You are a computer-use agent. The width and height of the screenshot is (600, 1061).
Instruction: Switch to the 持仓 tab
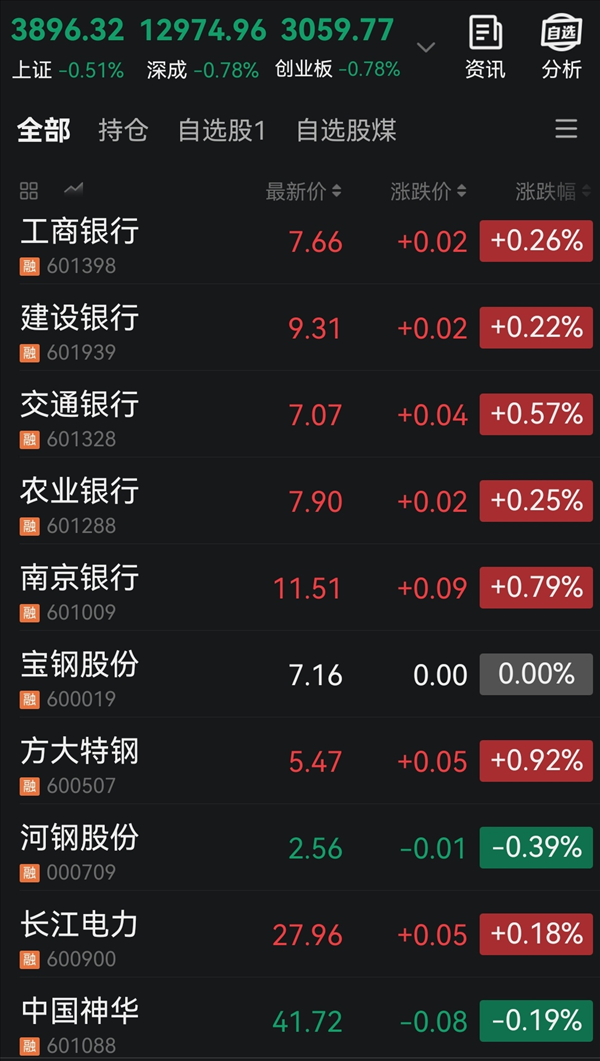[123, 130]
